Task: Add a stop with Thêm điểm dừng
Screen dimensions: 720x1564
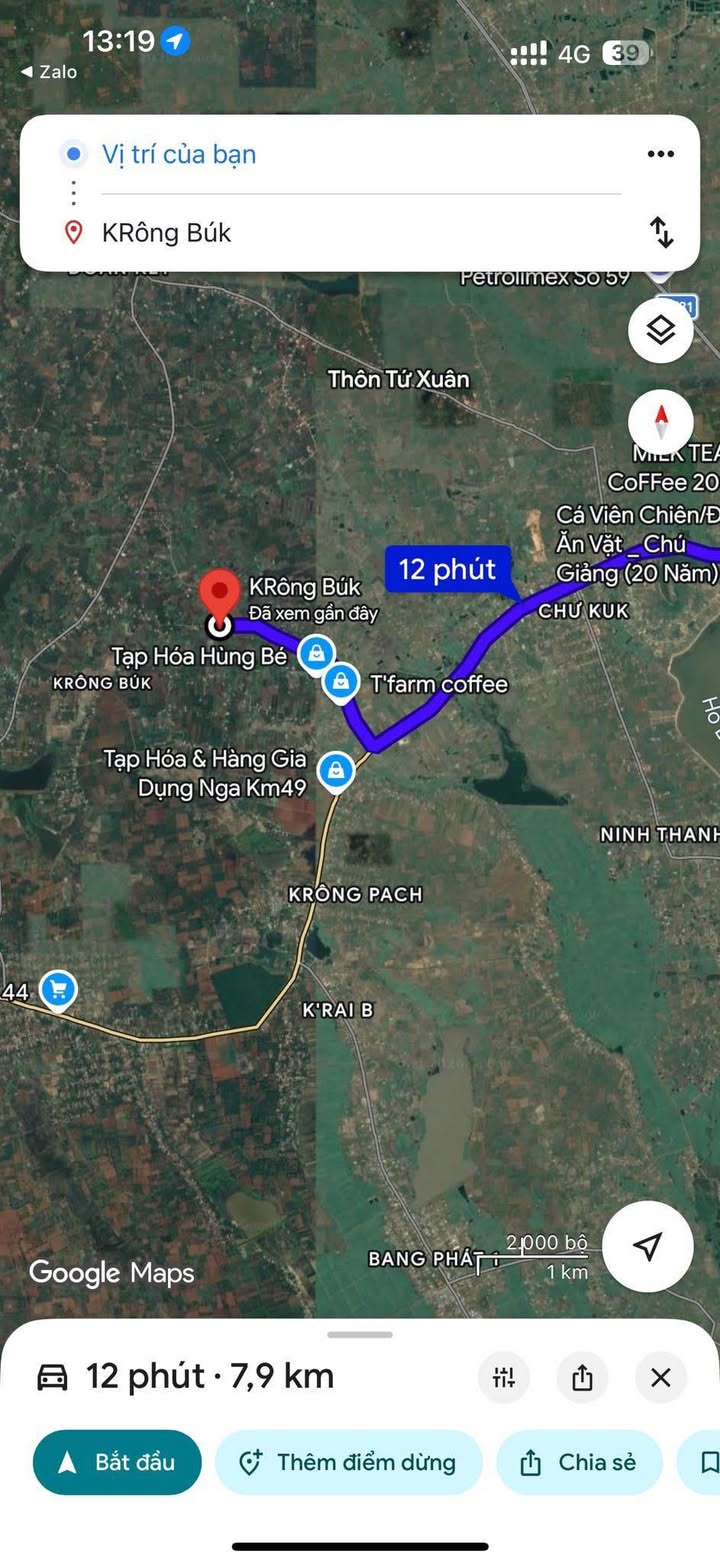Action: pos(348,1462)
